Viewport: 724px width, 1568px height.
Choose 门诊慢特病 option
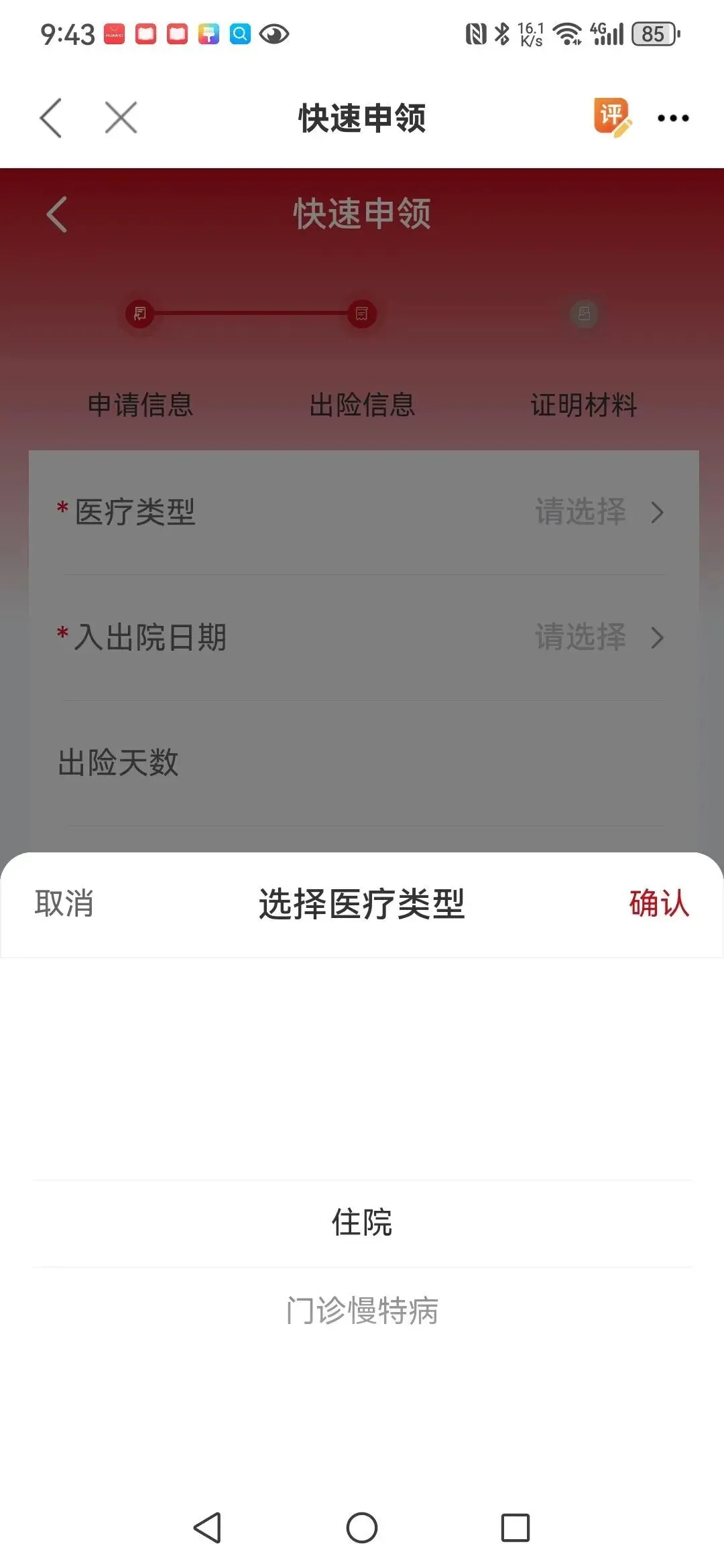(x=362, y=1310)
